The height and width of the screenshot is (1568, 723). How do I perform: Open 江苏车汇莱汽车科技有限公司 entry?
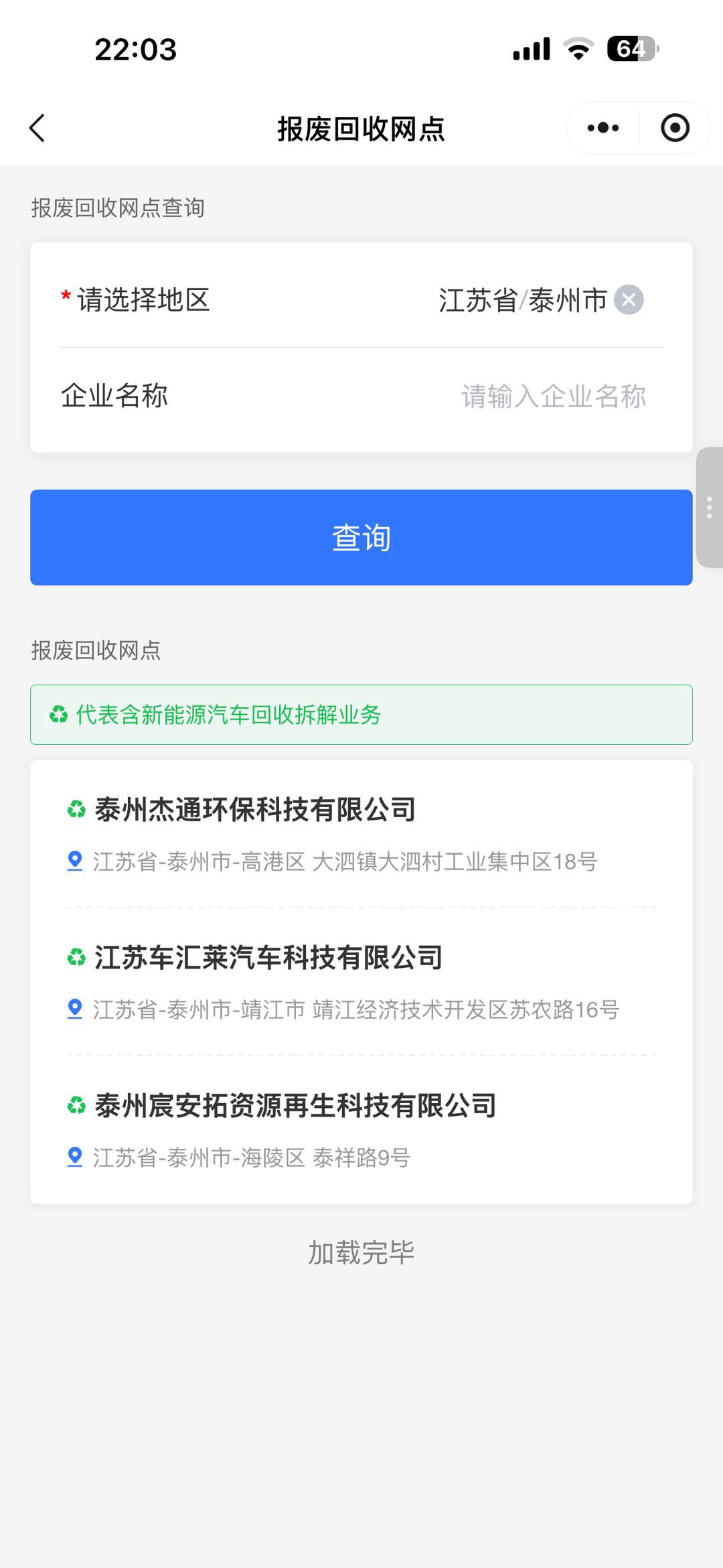click(268, 958)
